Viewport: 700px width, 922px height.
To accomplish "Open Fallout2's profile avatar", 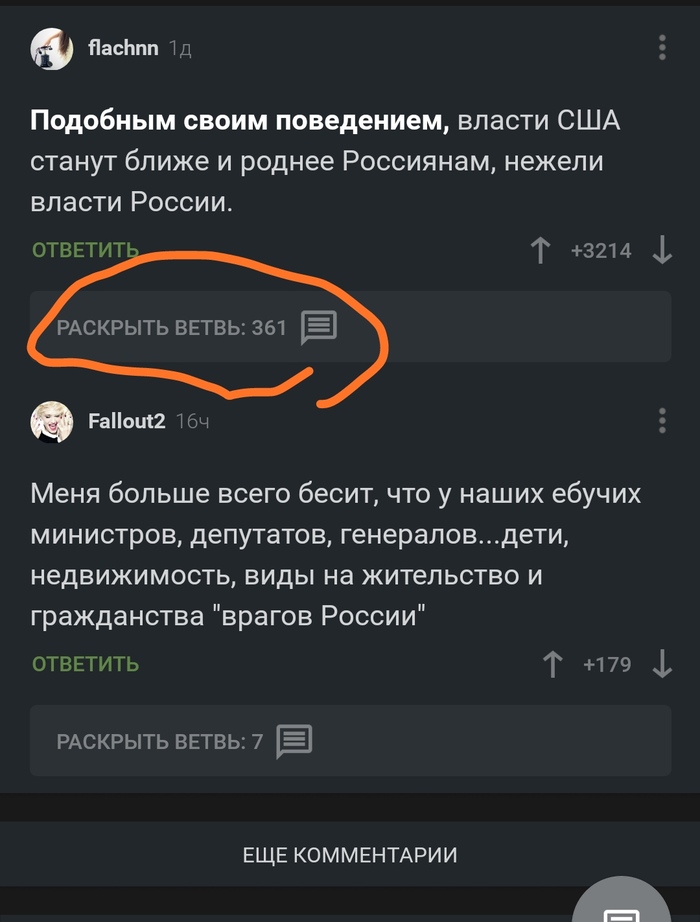I will point(51,422).
